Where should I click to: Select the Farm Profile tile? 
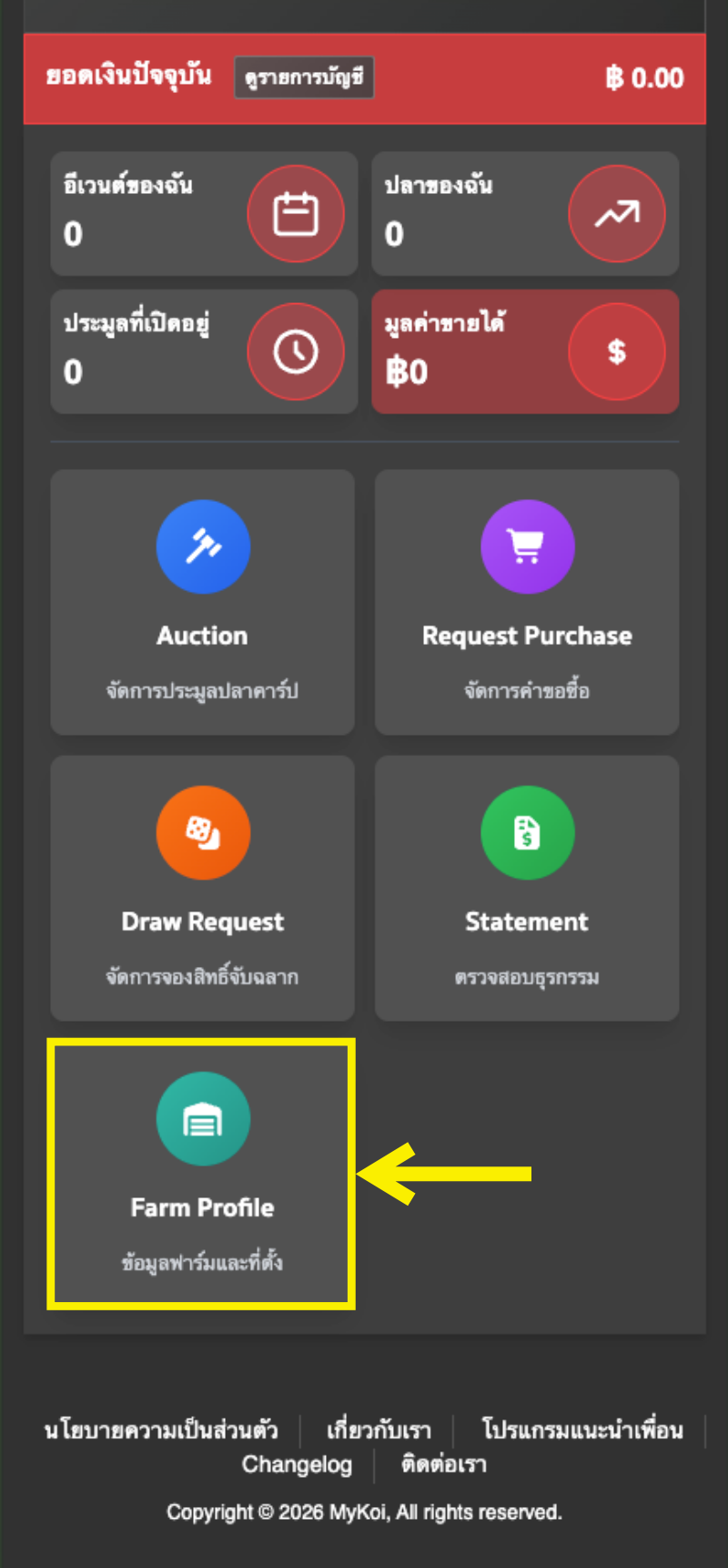point(202,1174)
